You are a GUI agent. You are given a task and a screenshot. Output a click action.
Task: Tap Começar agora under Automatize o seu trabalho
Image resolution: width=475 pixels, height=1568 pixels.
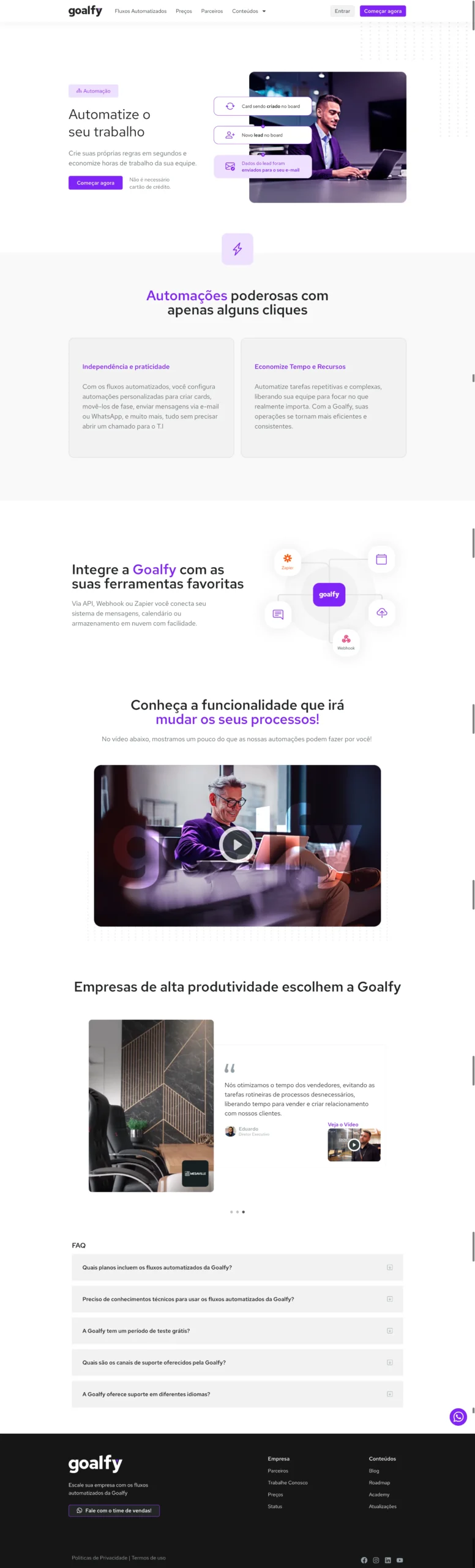[95, 183]
